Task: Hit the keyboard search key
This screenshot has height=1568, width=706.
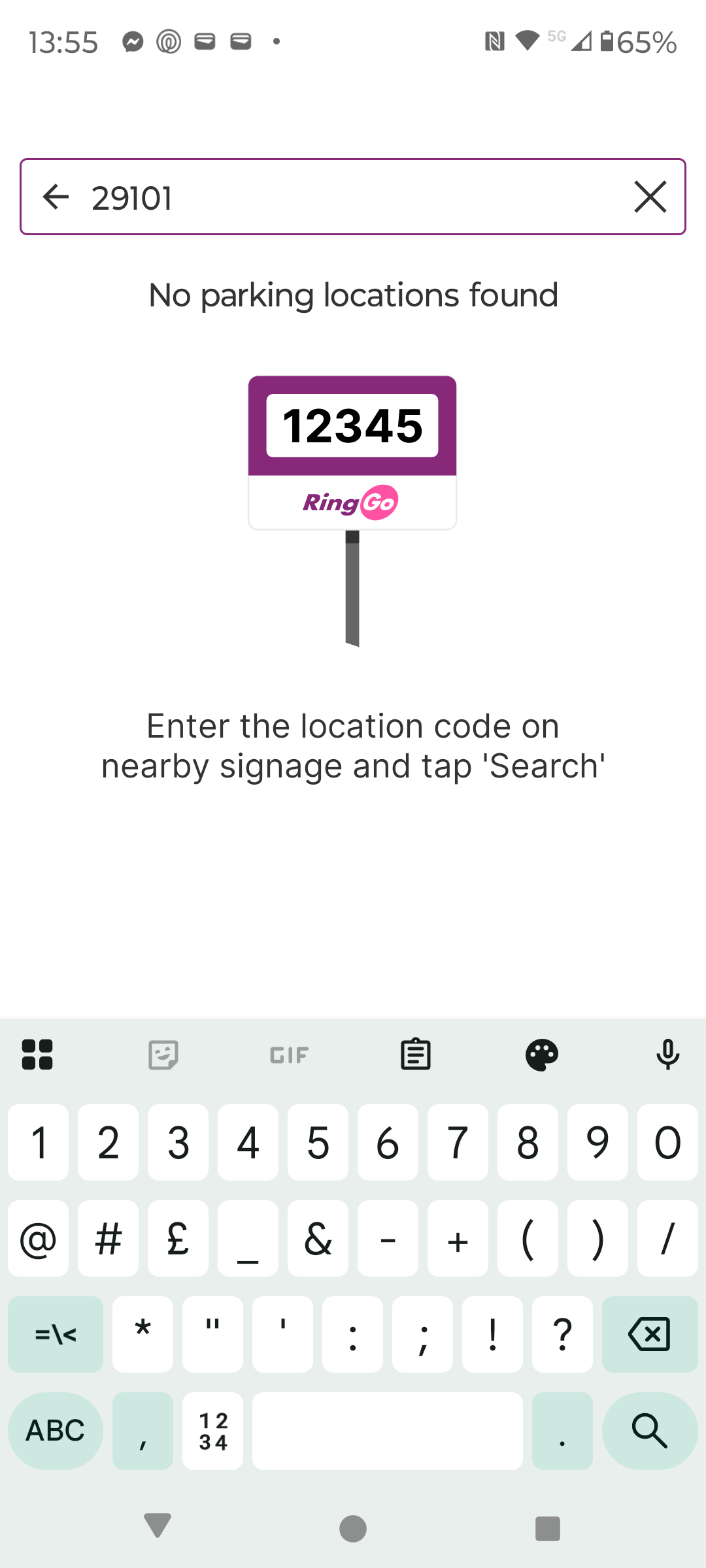Action: pyautogui.click(x=649, y=1431)
